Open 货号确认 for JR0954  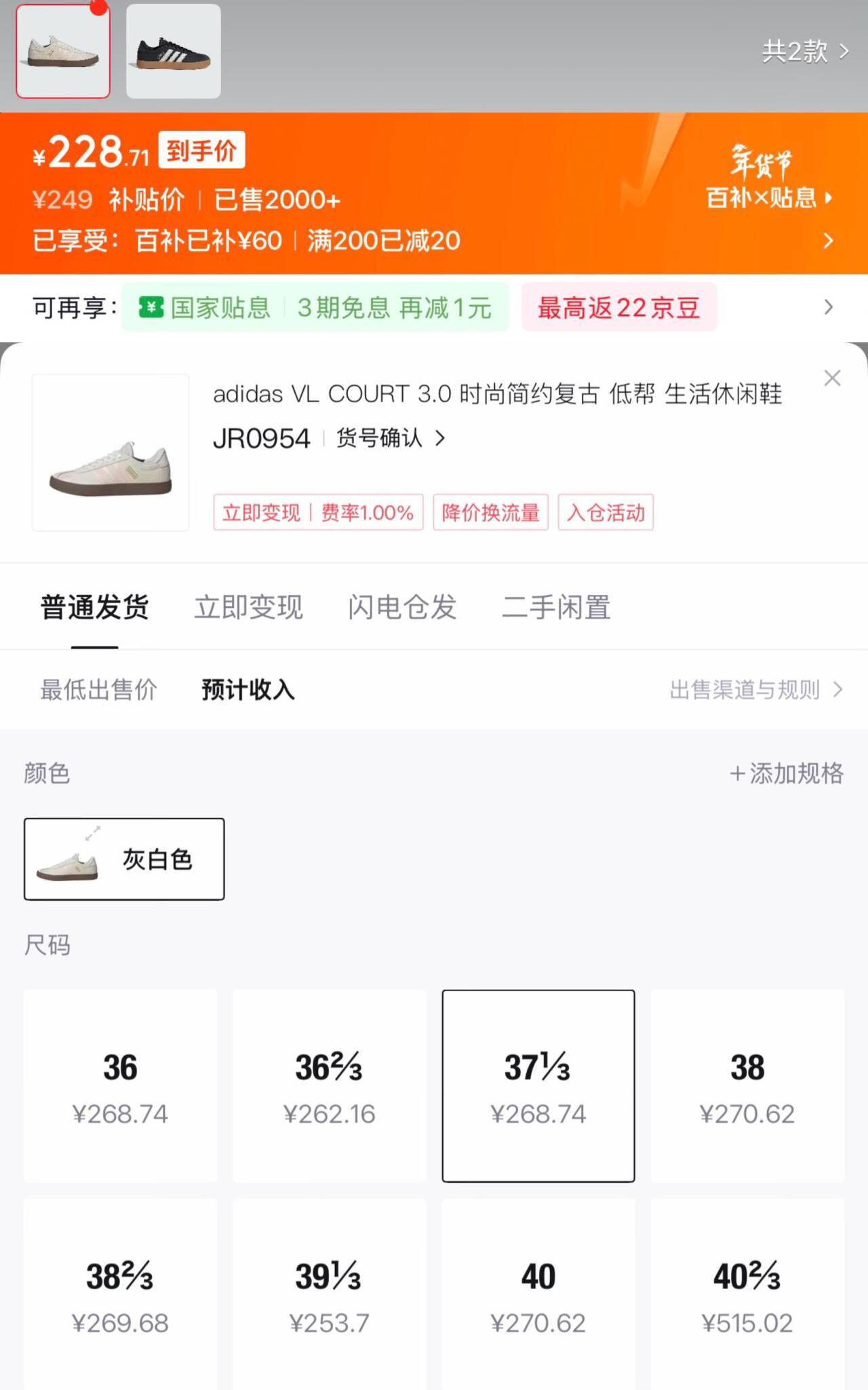[x=391, y=438]
